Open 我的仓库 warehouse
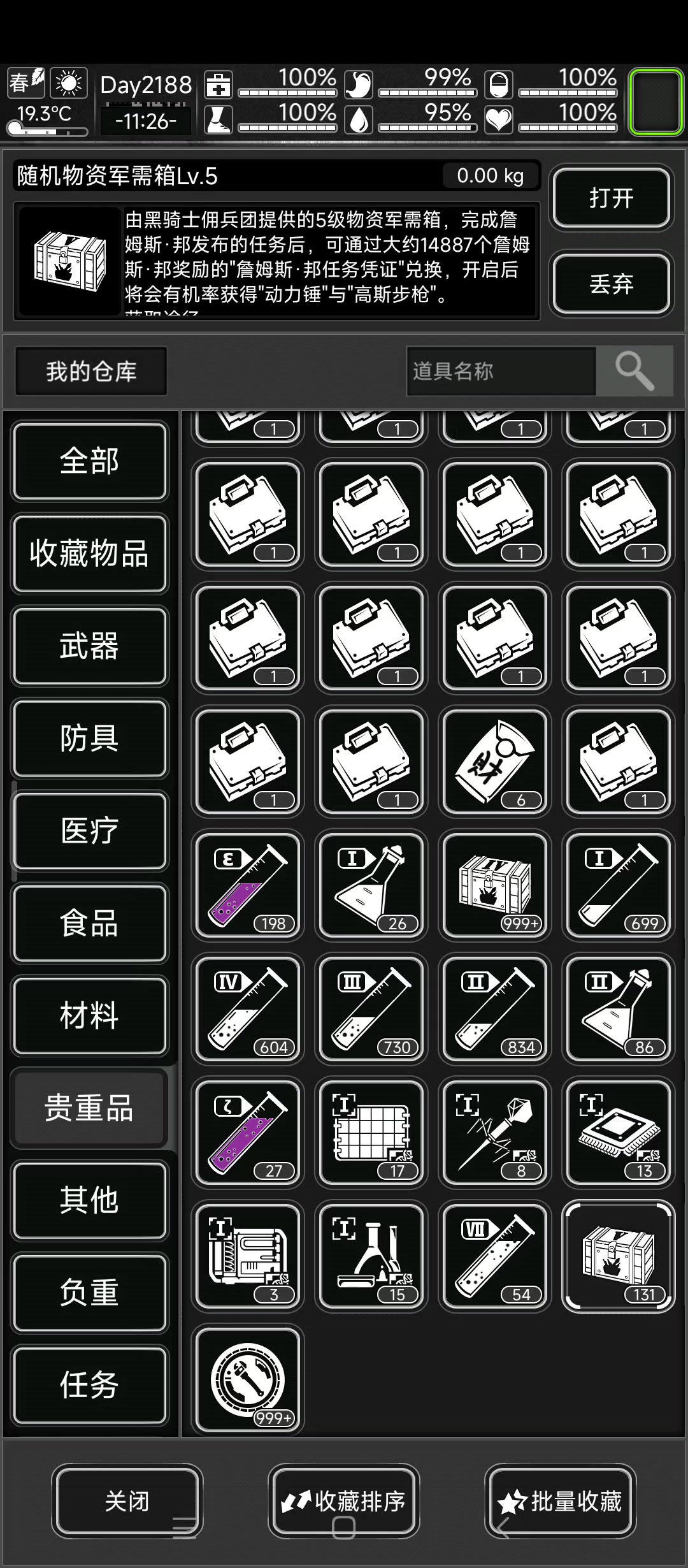Image resolution: width=688 pixels, height=1568 pixels. coord(91,371)
